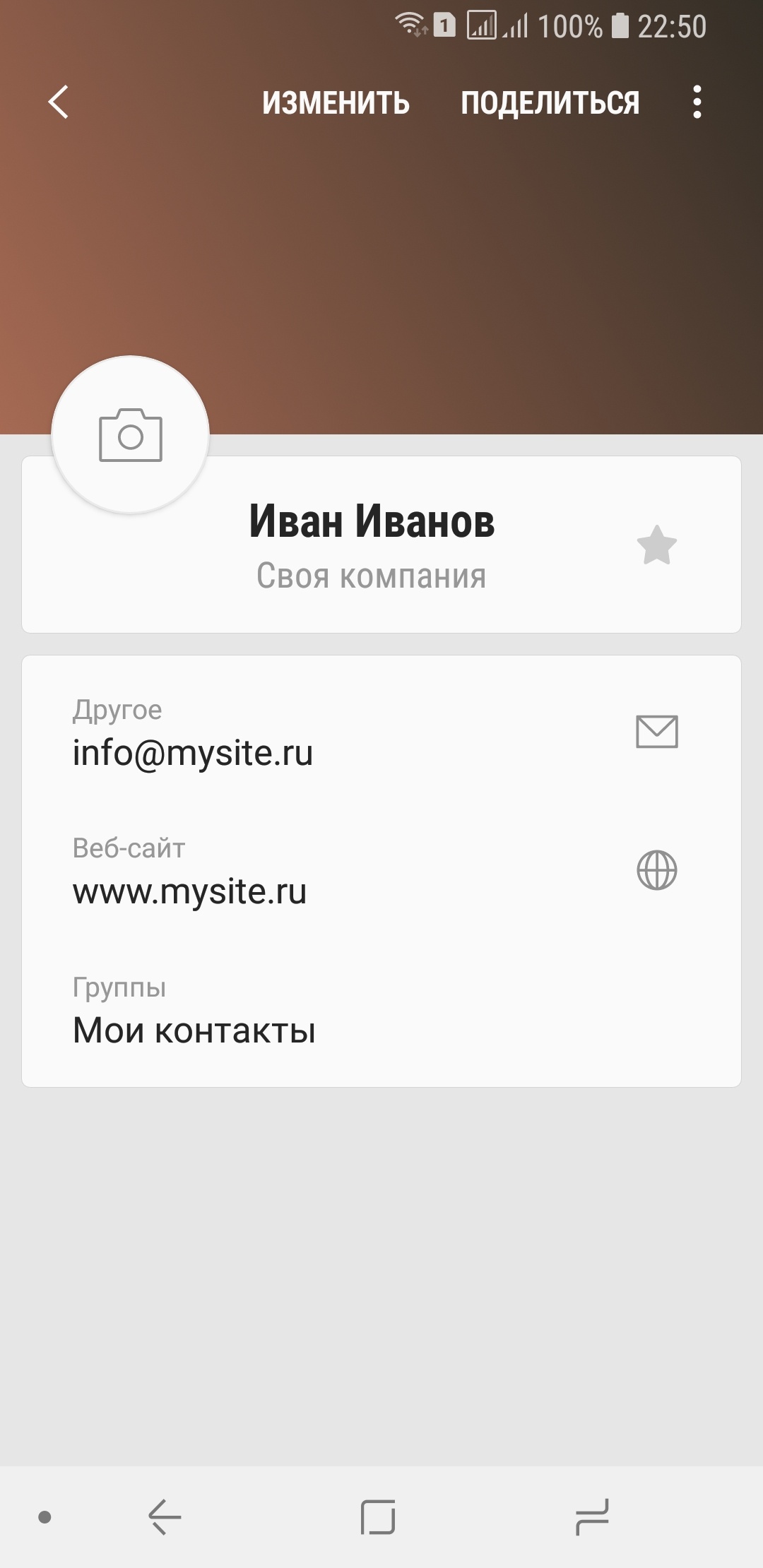This screenshot has height=1568, width=763.
Task: Send email to info@mysite.ru via envelope icon
Action: point(656,732)
